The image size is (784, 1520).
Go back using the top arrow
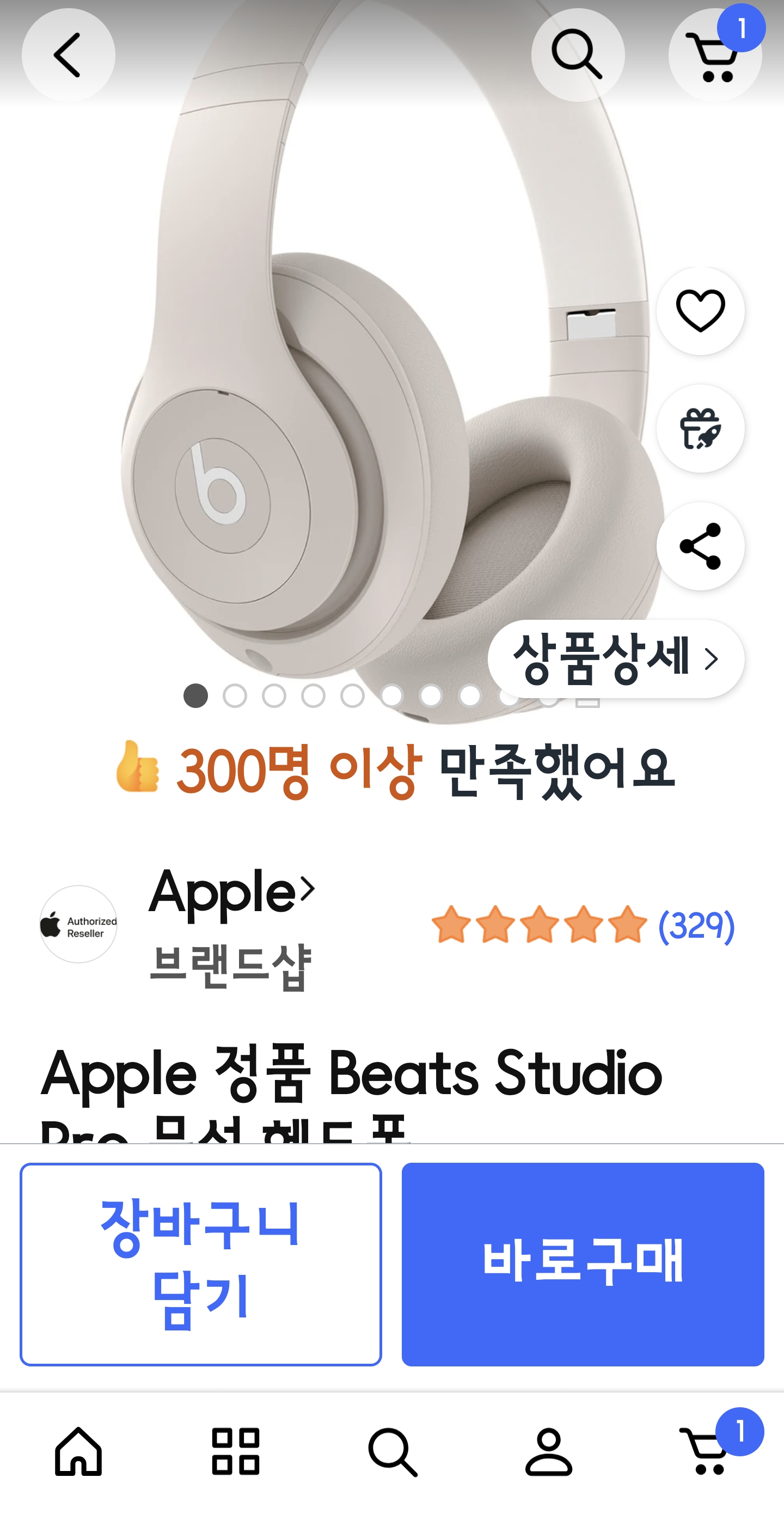click(69, 55)
